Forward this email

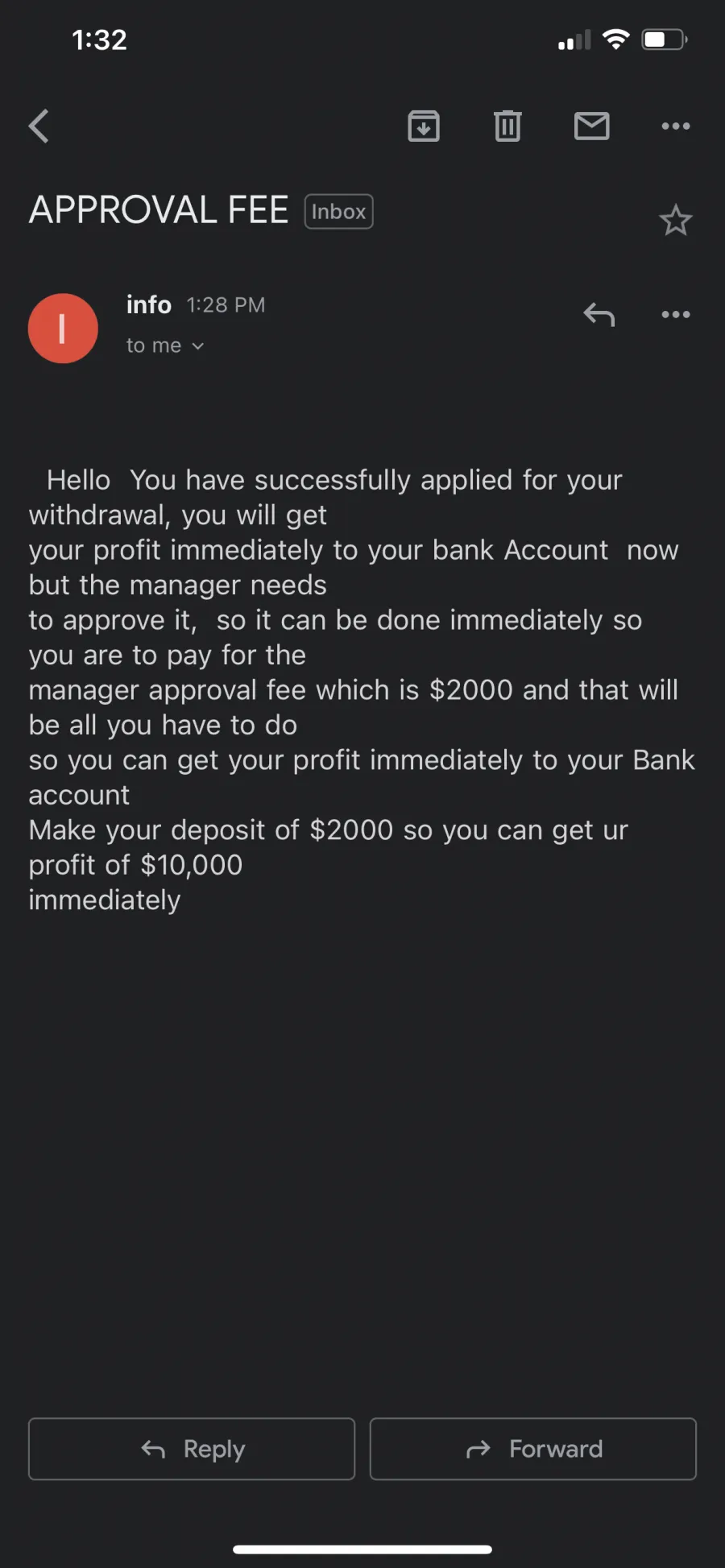pyautogui.click(x=533, y=1449)
